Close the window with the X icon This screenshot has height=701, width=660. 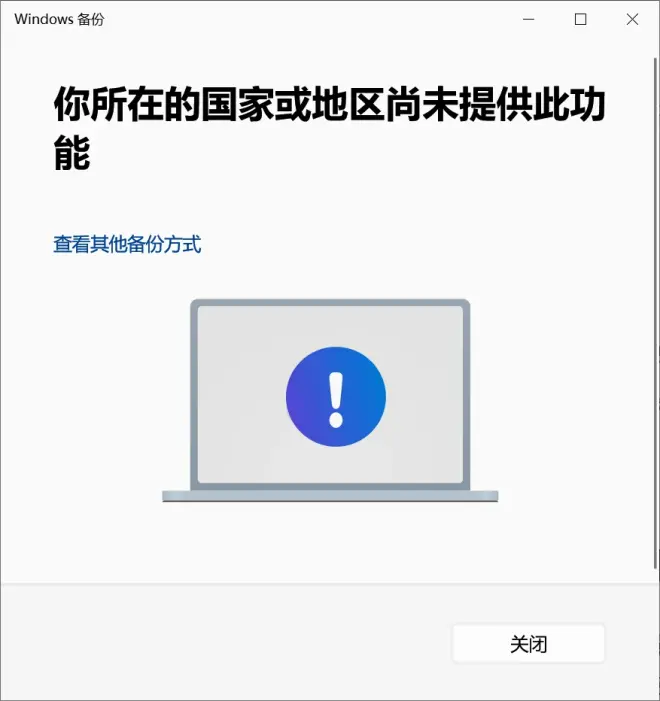point(632,19)
